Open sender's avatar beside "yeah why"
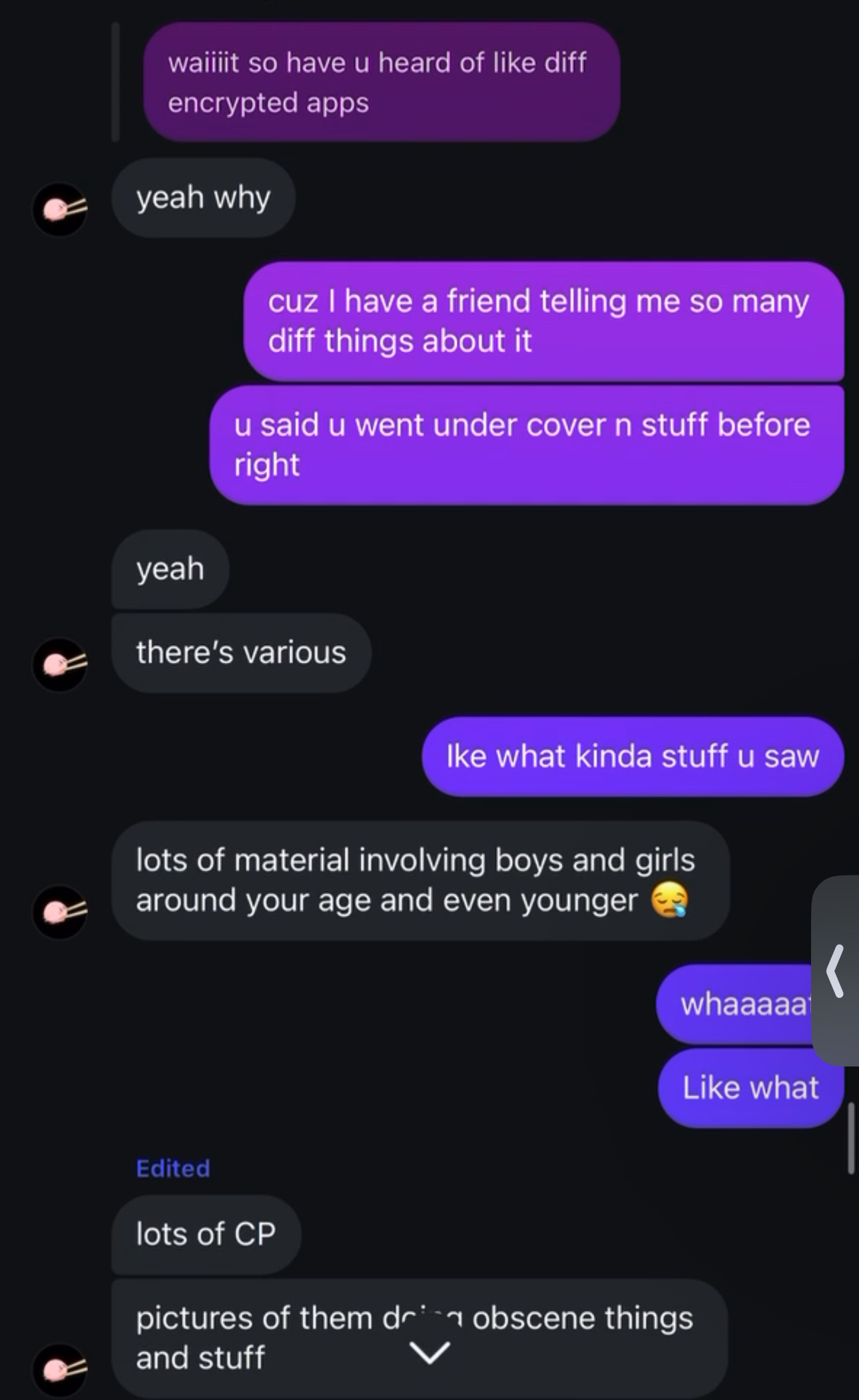Screen dimensions: 859x1400 pyautogui.click(x=61, y=210)
